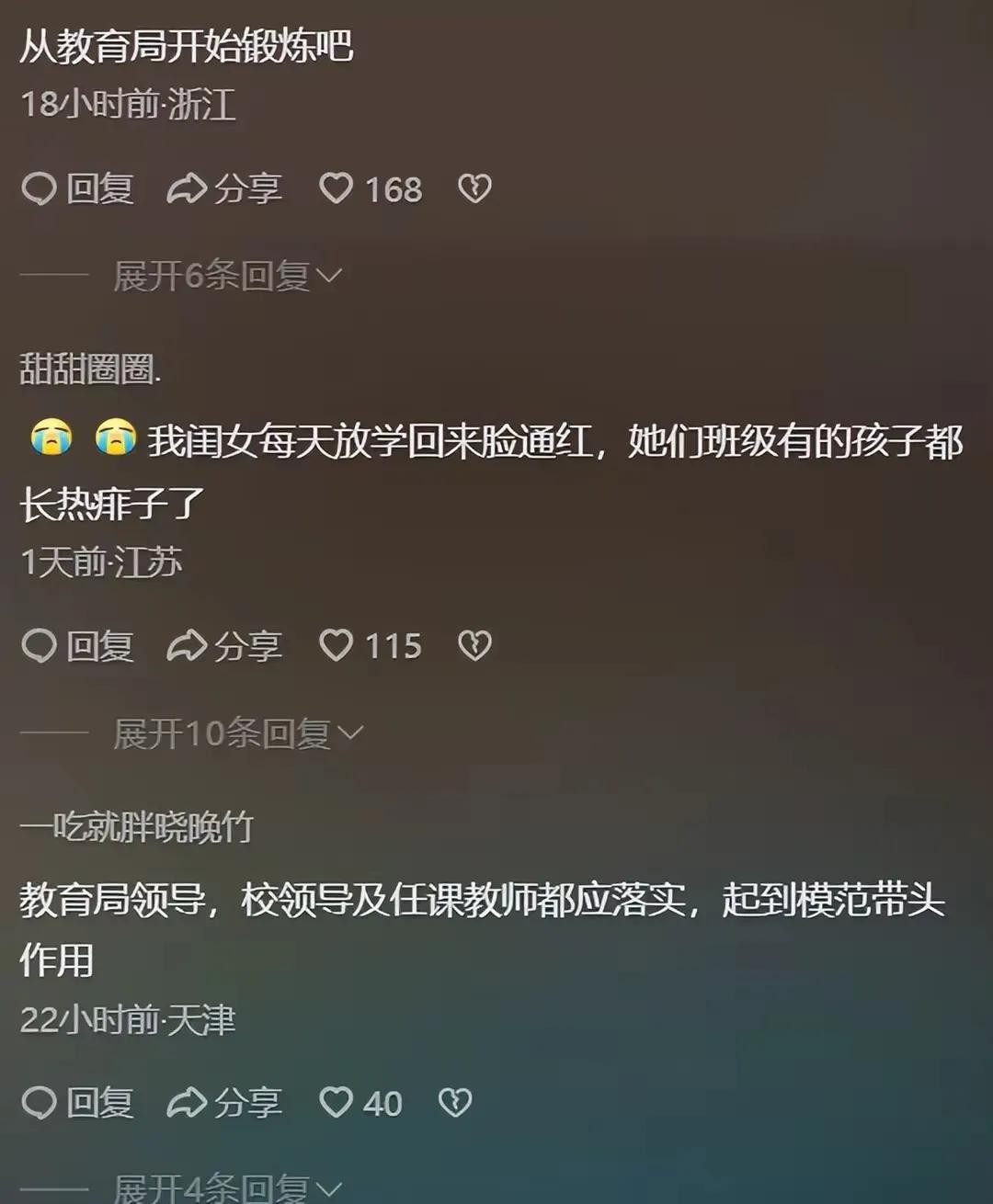Dislike the 从教育局开始锻炼吧 comment
Screen dimensions: 993x1204
(474, 189)
